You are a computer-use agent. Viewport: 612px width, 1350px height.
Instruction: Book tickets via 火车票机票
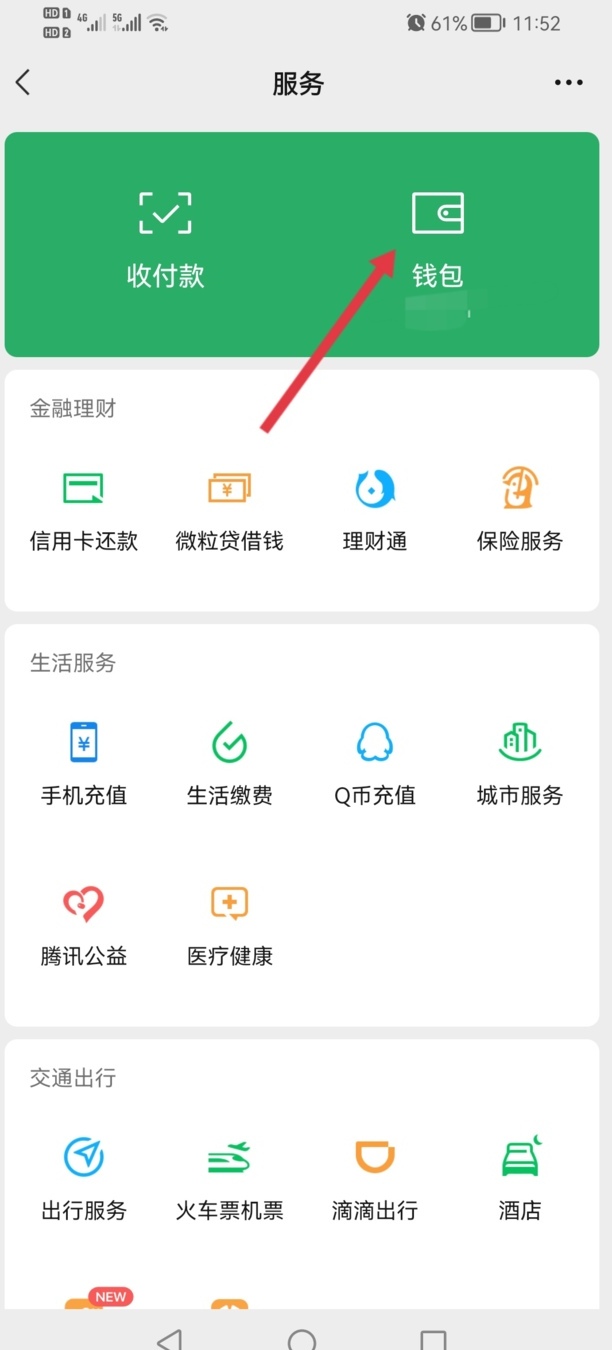point(230,1180)
